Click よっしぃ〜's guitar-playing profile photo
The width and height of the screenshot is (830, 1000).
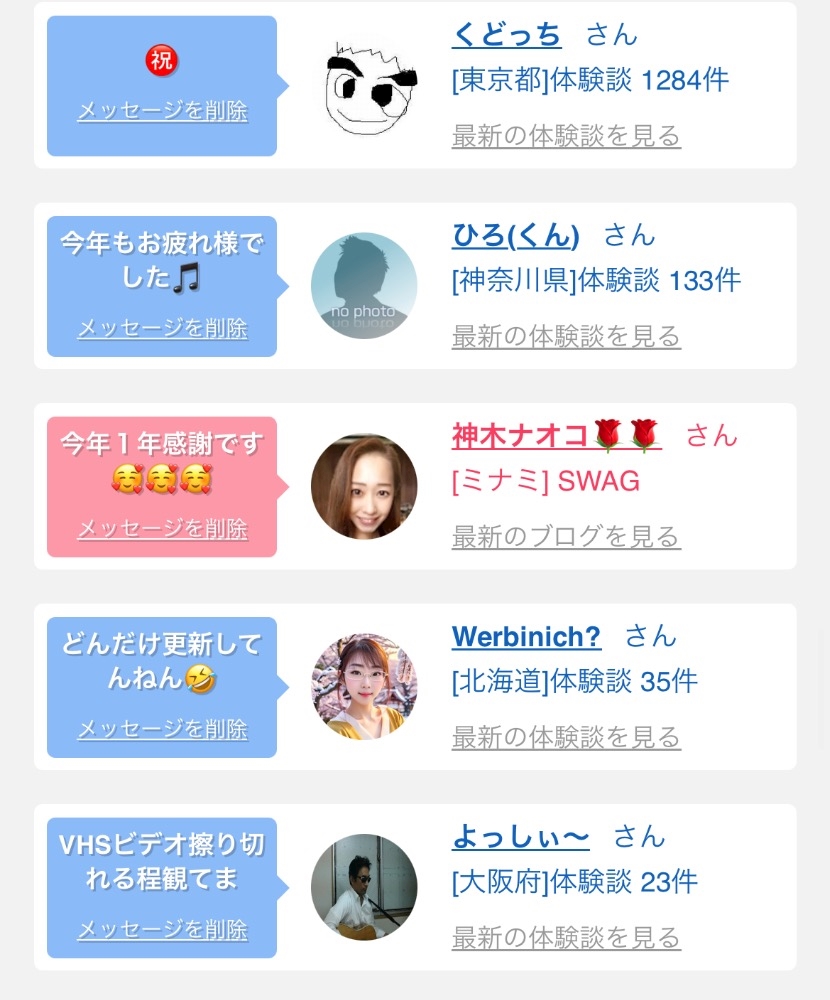pyautogui.click(x=364, y=887)
